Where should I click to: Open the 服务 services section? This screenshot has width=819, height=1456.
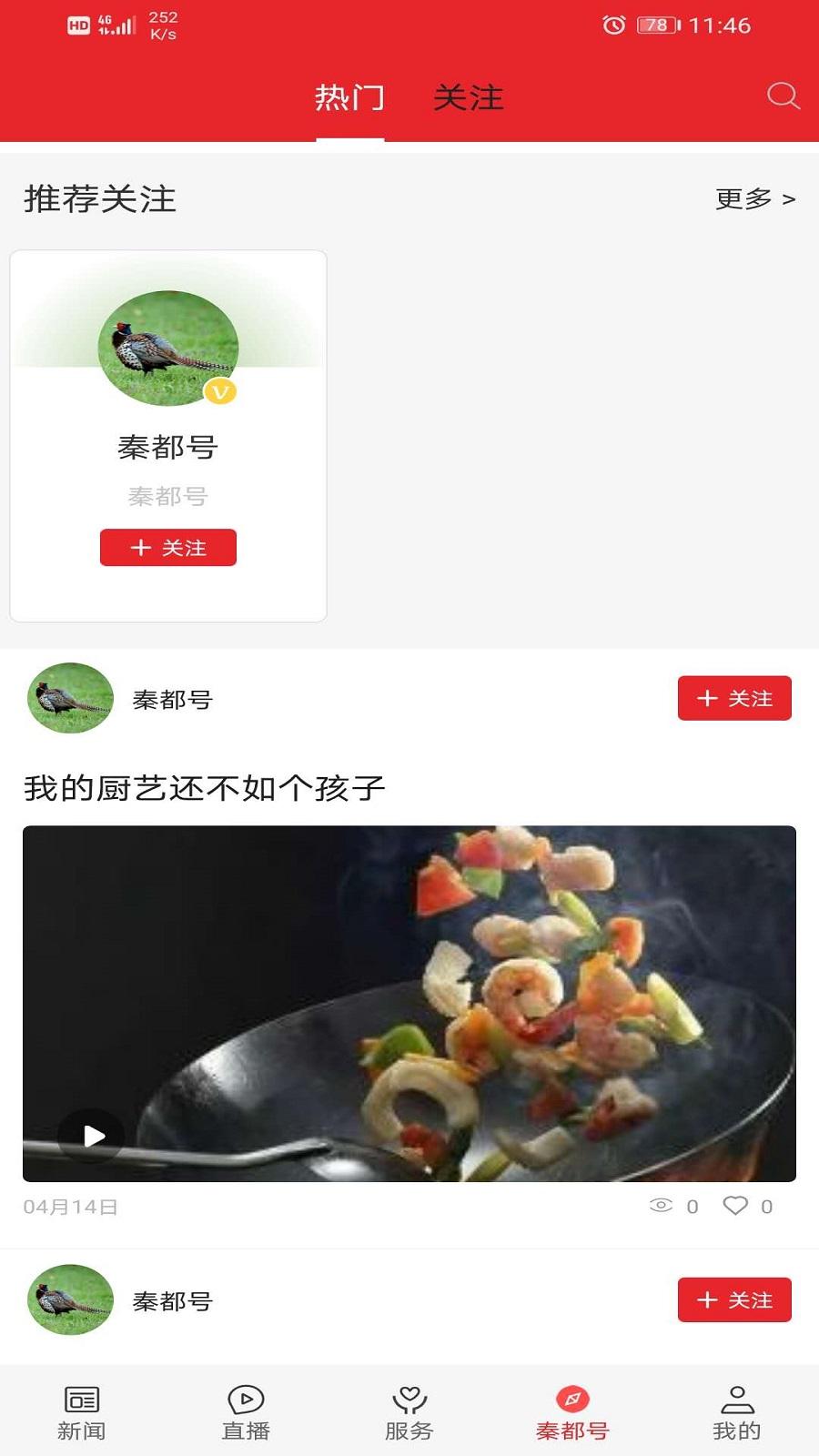coord(409,1406)
